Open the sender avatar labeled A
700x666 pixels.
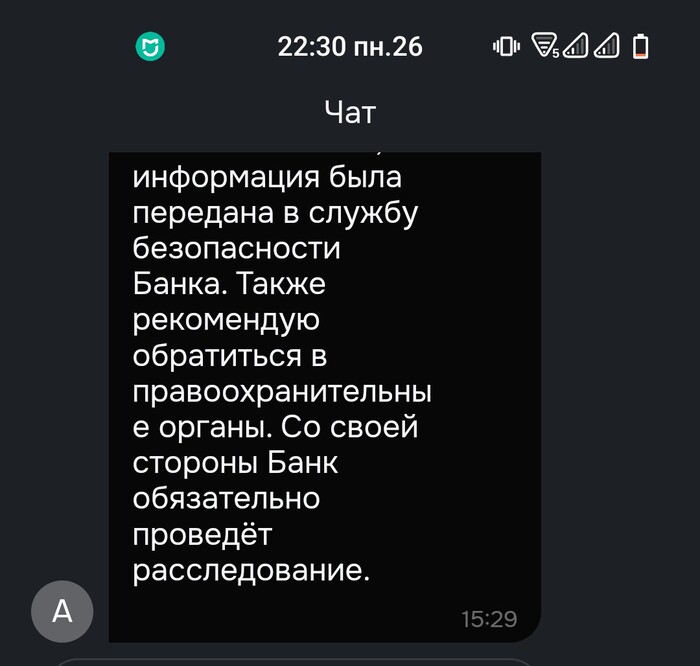click(62, 611)
